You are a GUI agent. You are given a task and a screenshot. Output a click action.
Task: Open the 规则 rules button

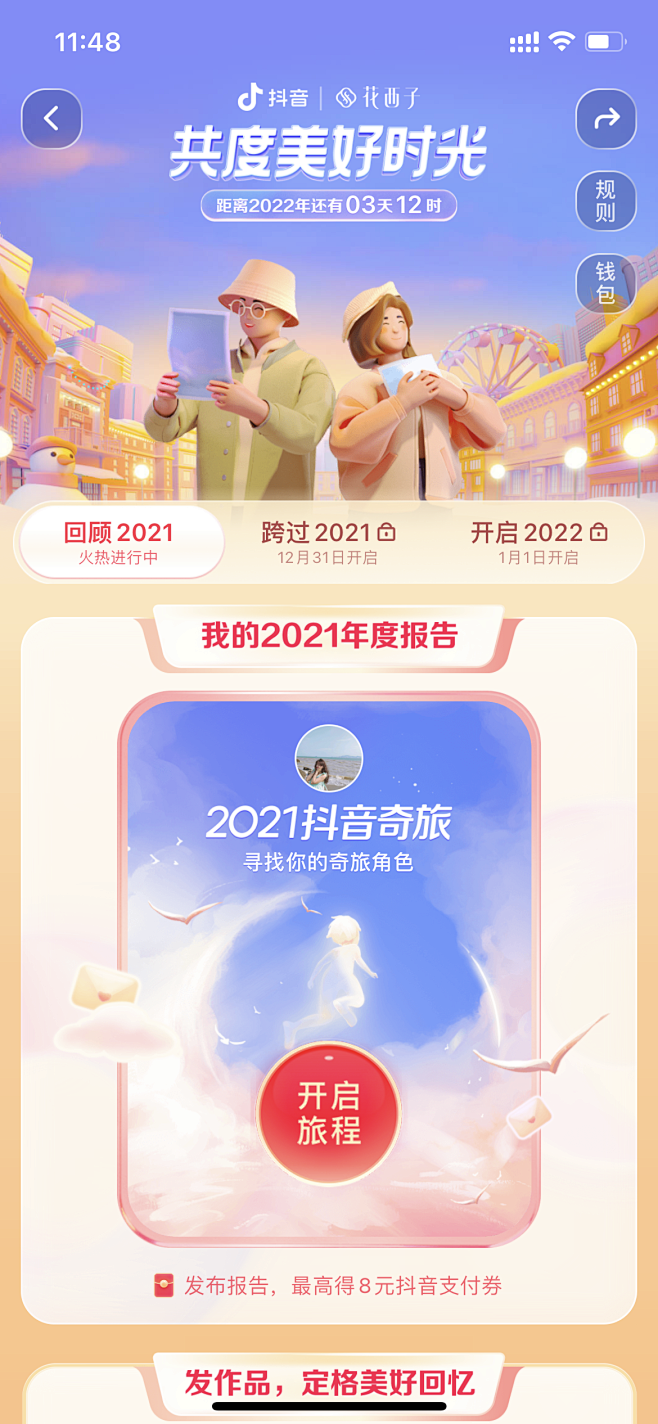(606, 201)
